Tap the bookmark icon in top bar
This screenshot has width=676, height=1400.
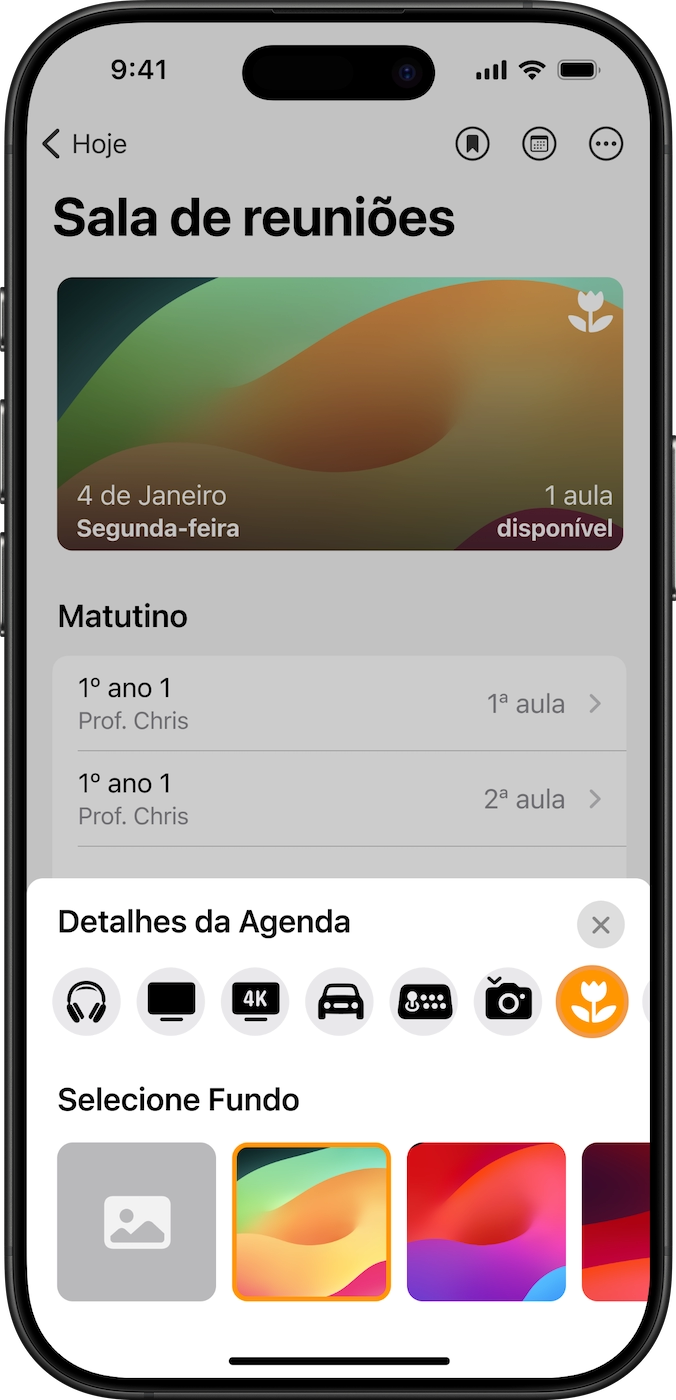pos(473,144)
